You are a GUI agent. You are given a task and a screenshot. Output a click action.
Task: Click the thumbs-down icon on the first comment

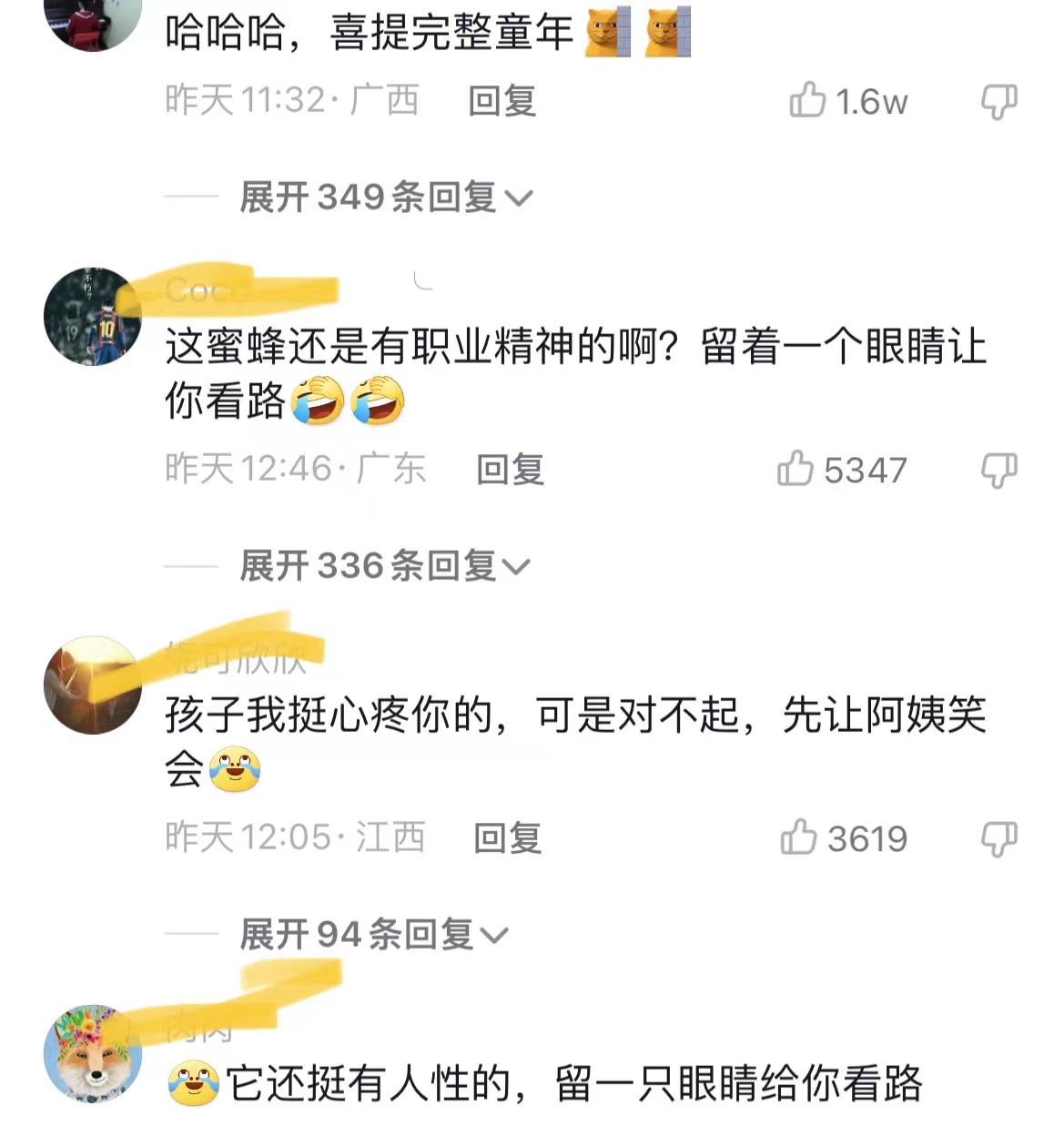(999, 103)
